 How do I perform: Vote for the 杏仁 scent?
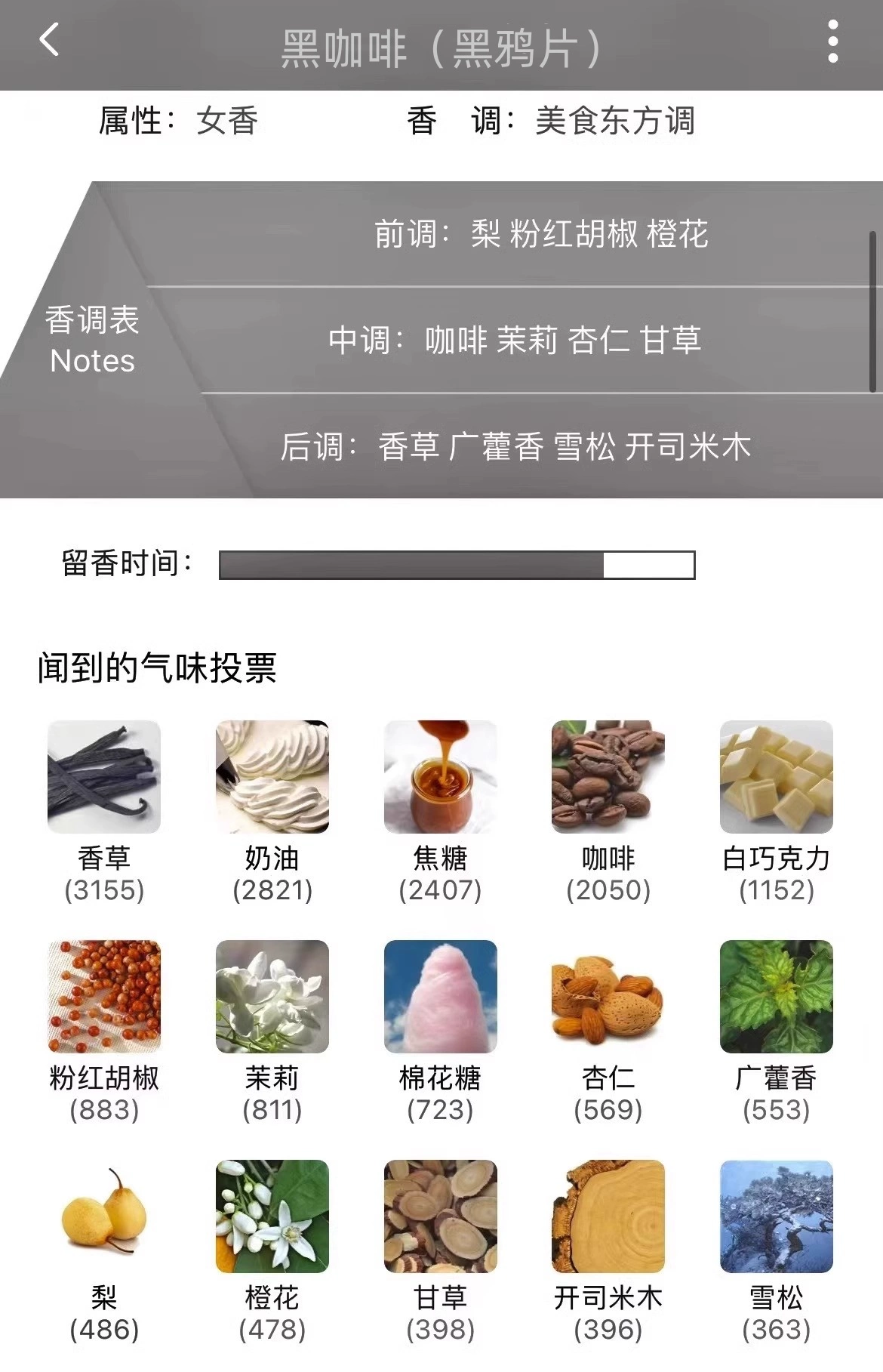pyautogui.click(x=608, y=997)
